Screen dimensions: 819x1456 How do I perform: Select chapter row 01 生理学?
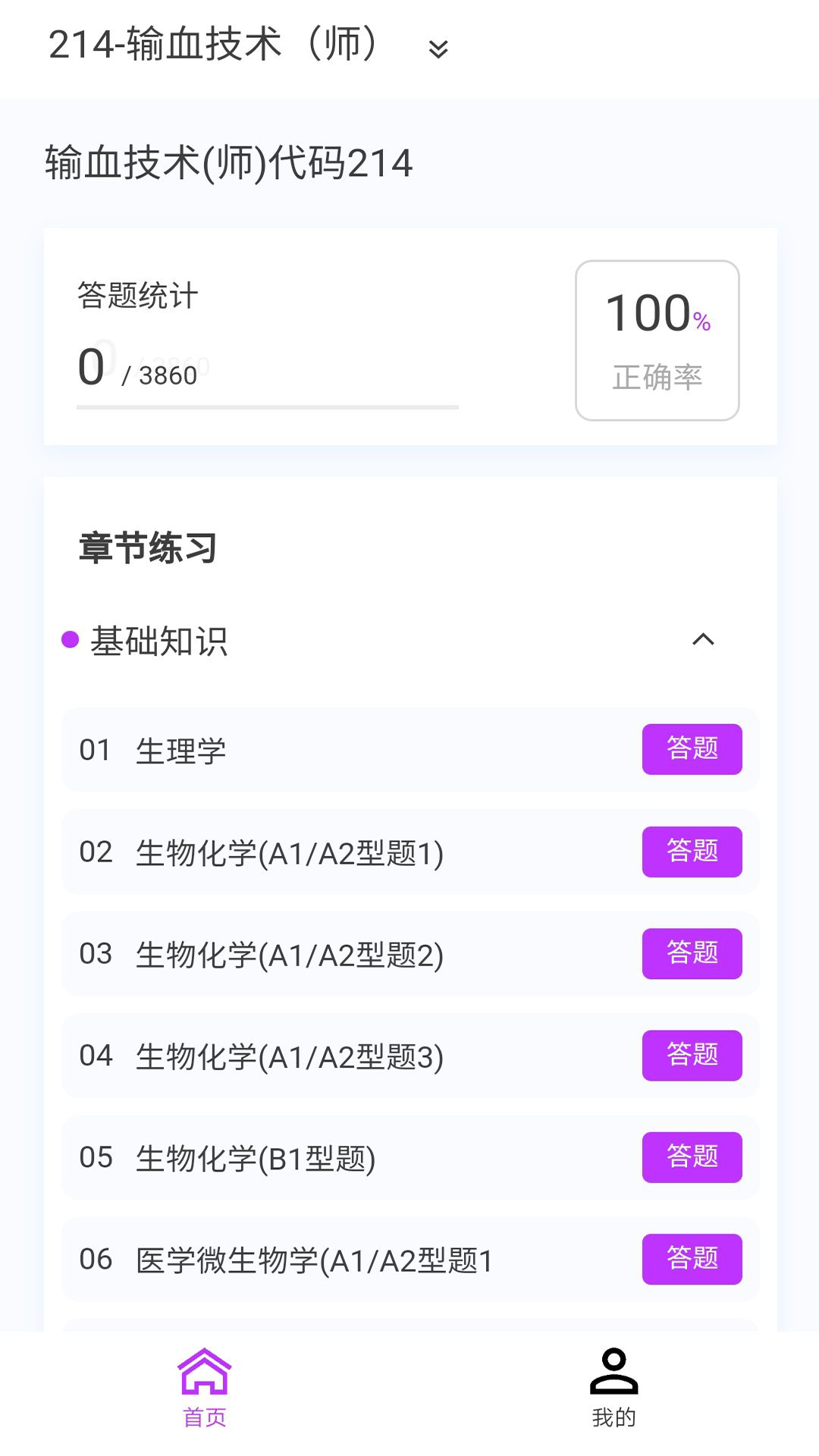[x=409, y=750]
